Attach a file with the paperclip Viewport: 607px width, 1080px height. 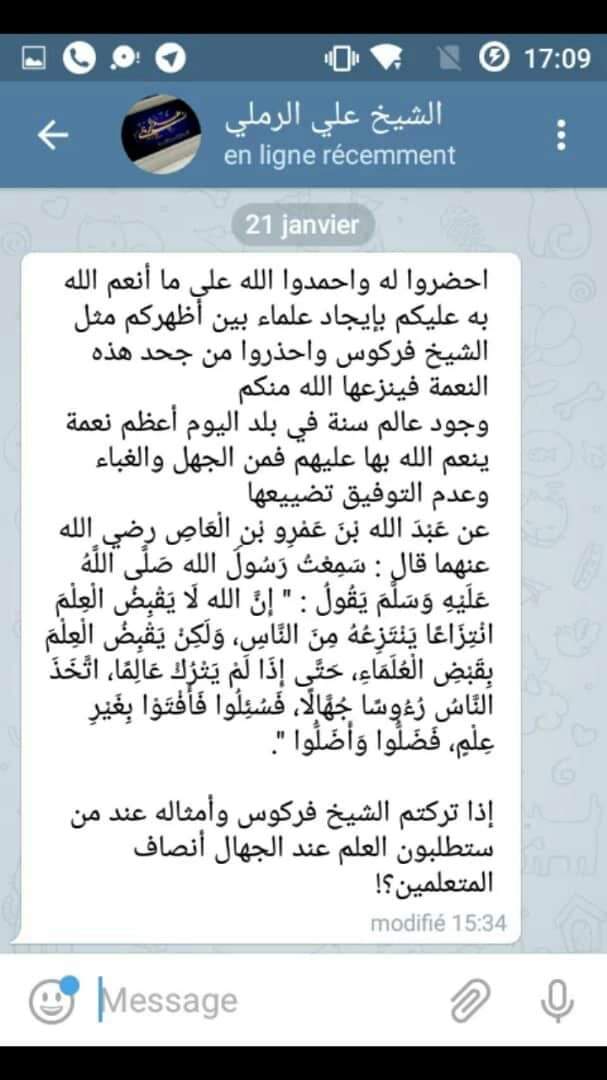point(468,1000)
